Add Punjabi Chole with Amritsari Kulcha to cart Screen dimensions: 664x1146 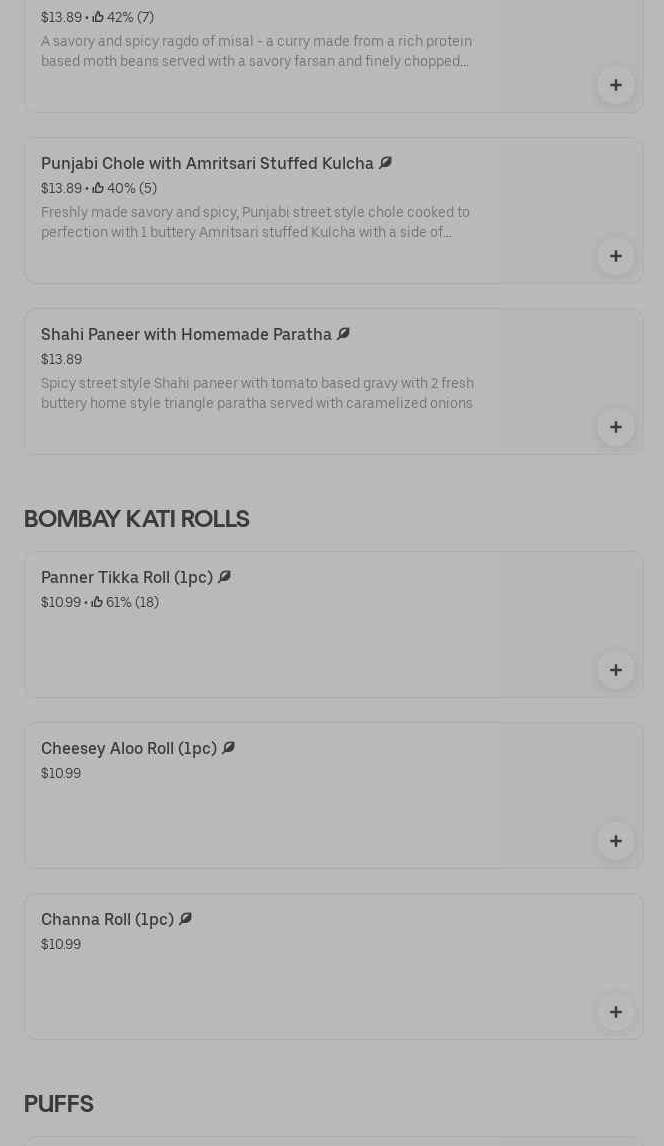[616, 256]
